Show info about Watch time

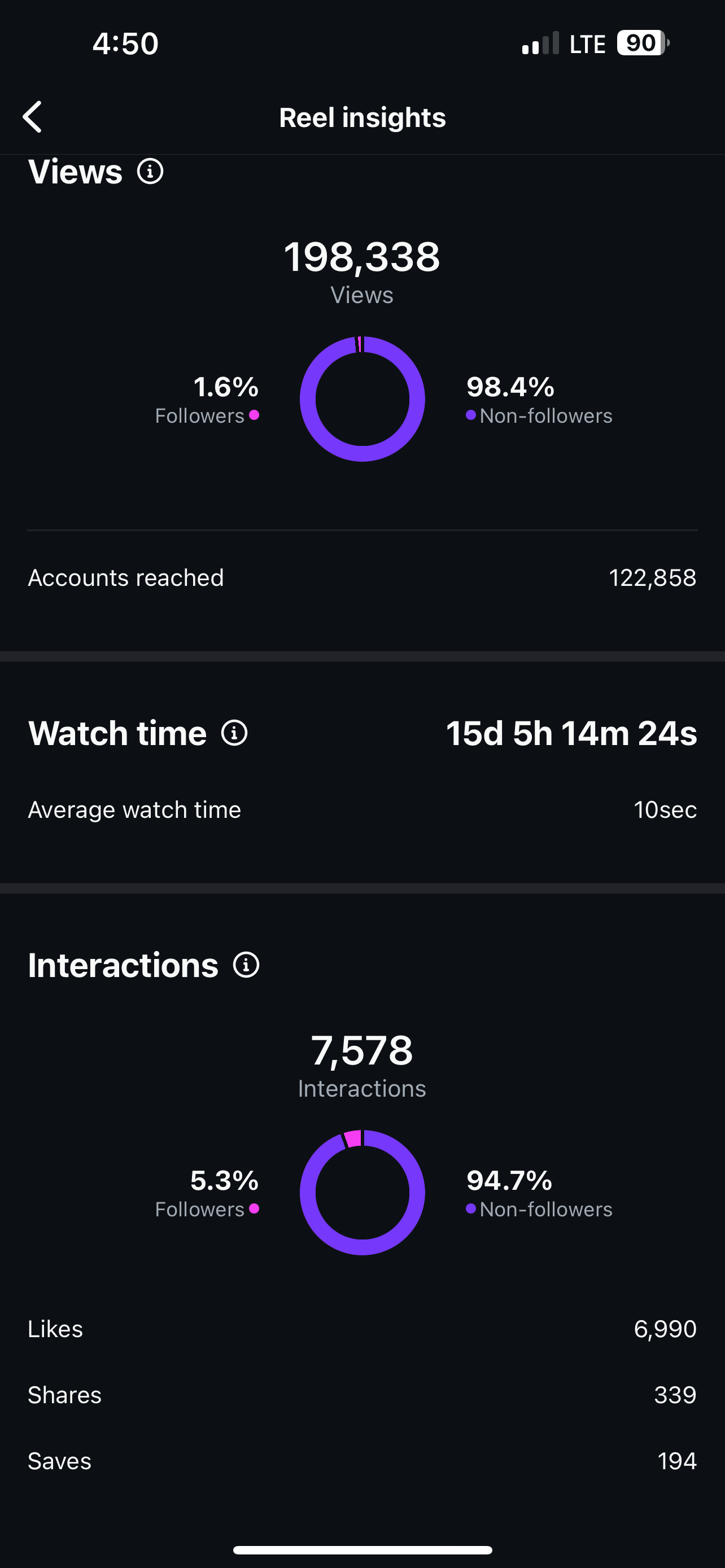pos(234,733)
